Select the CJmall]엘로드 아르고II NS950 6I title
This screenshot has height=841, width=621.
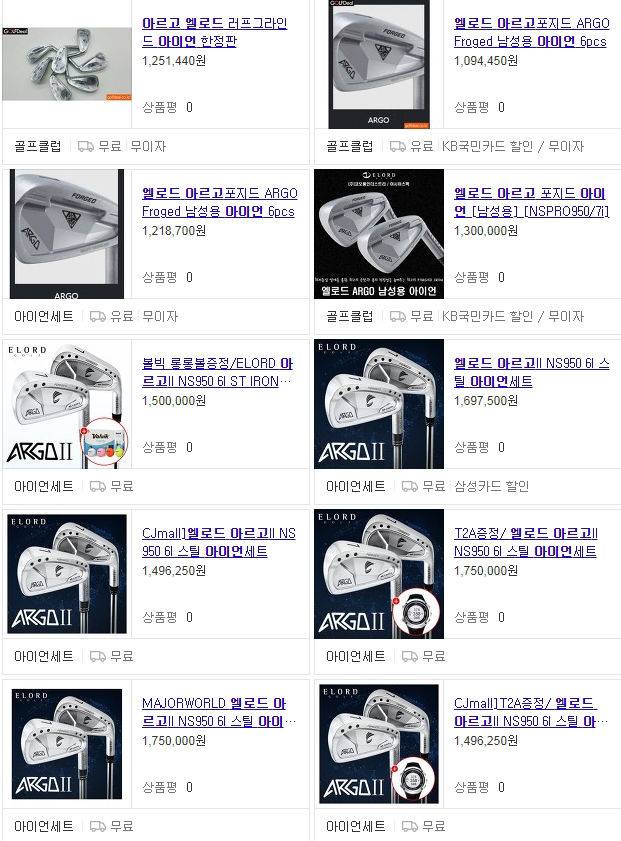[219, 542]
